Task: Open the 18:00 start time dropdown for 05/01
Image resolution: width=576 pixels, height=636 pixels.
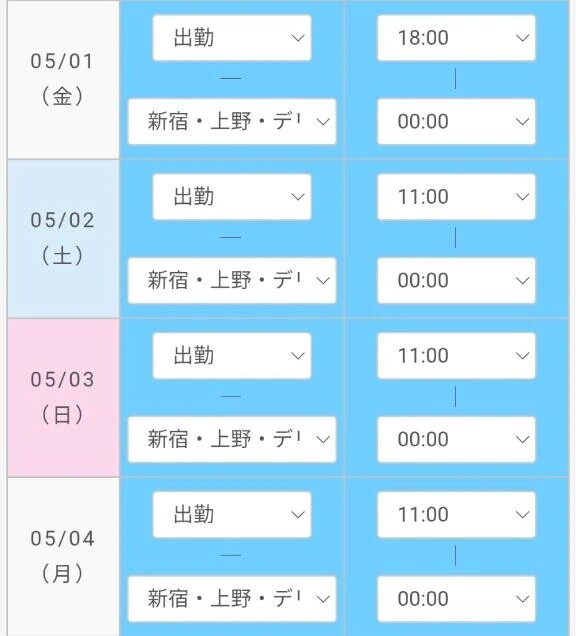Action: tap(456, 38)
